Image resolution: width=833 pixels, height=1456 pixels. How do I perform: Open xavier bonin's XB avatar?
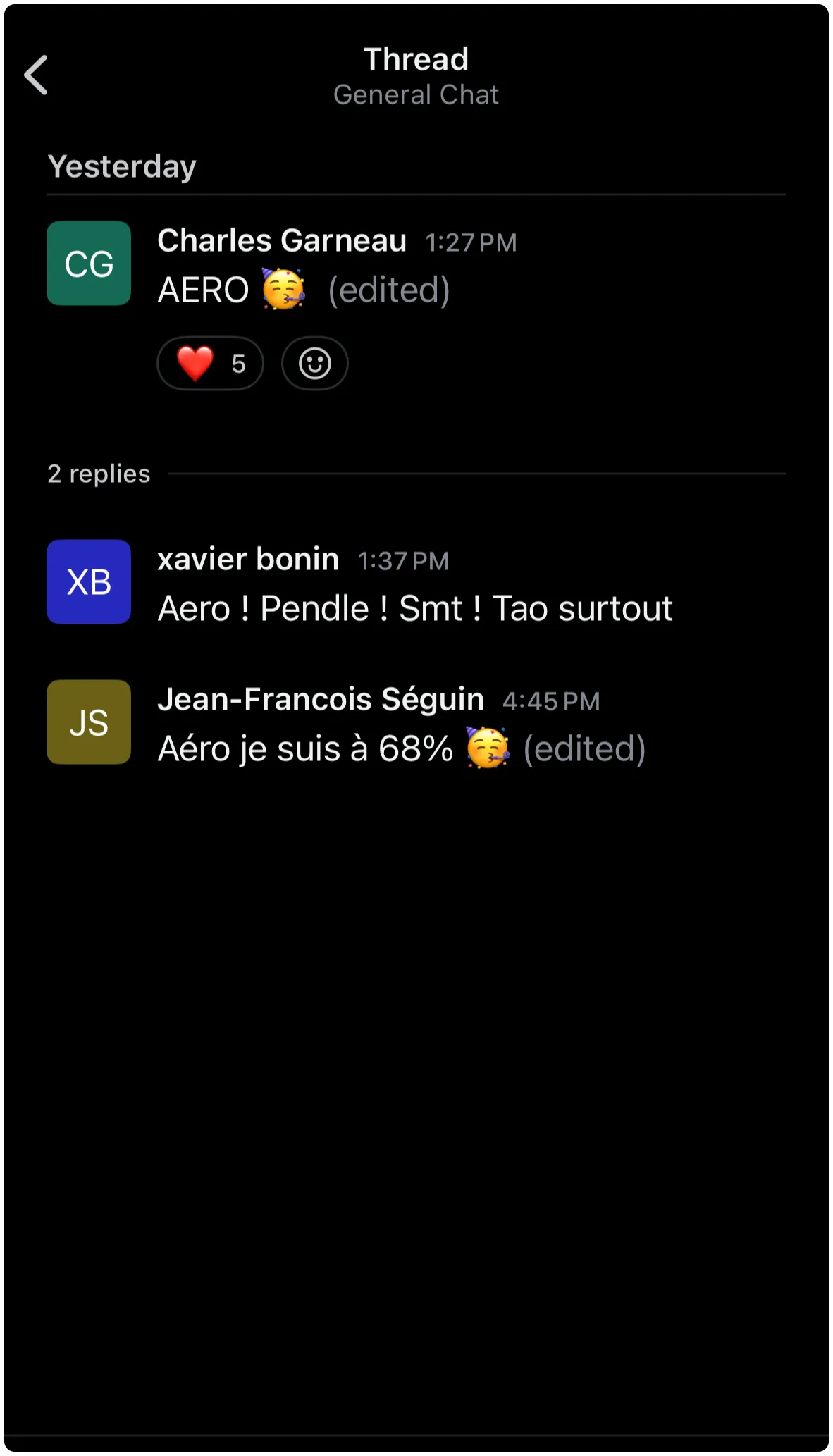click(x=89, y=582)
